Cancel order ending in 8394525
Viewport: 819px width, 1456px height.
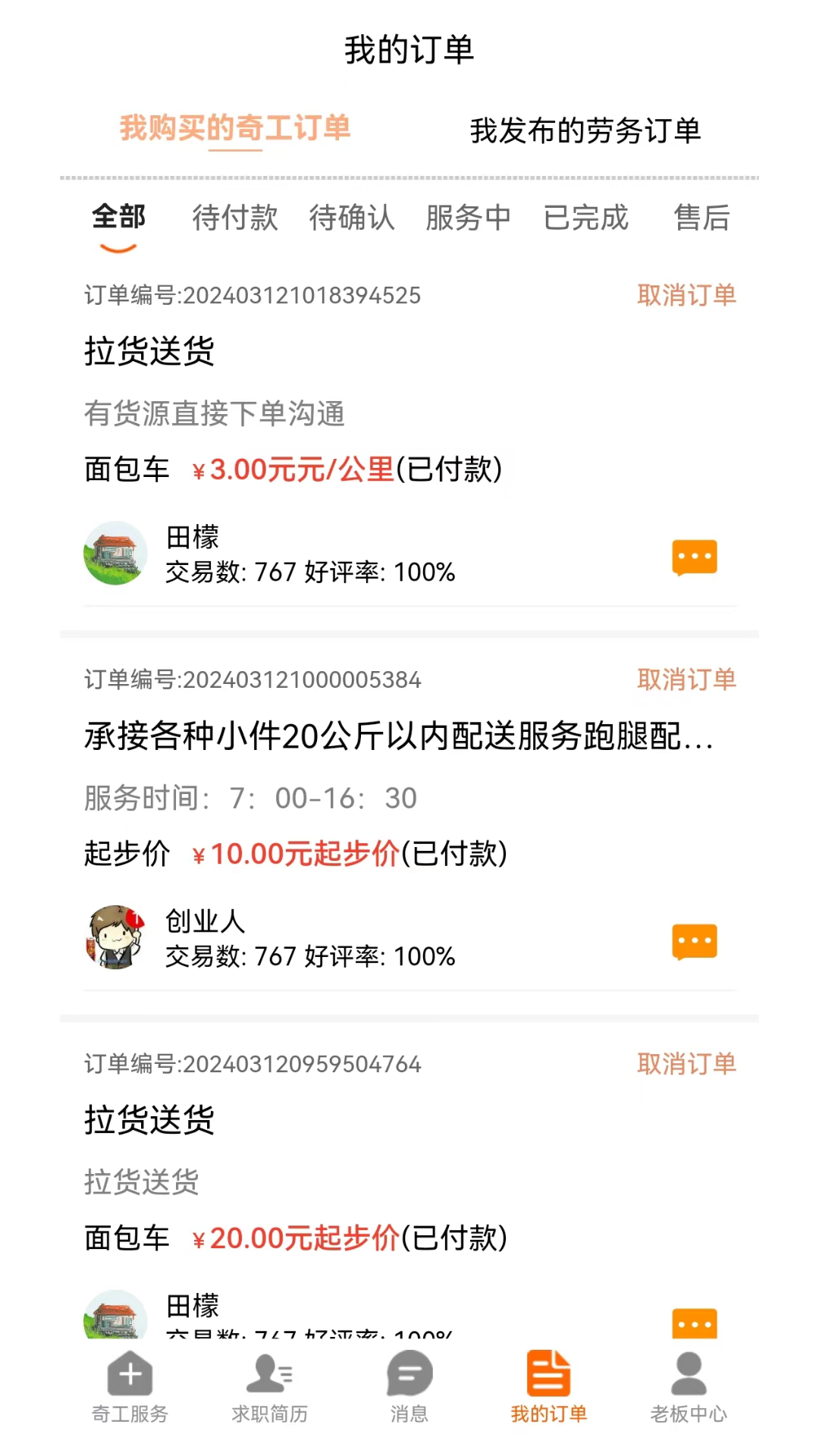(686, 295)
